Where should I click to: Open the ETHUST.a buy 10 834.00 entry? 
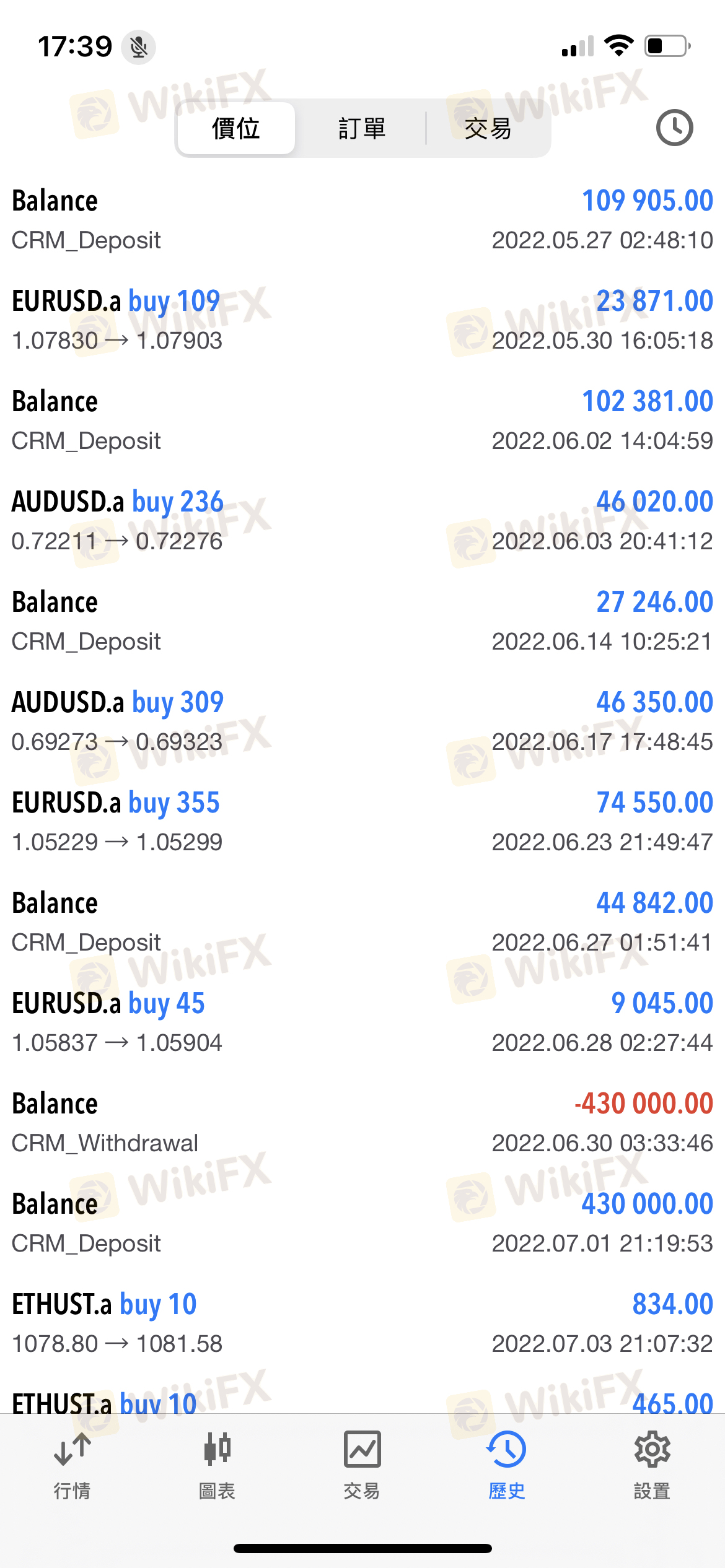click(x=362, y=1324)
